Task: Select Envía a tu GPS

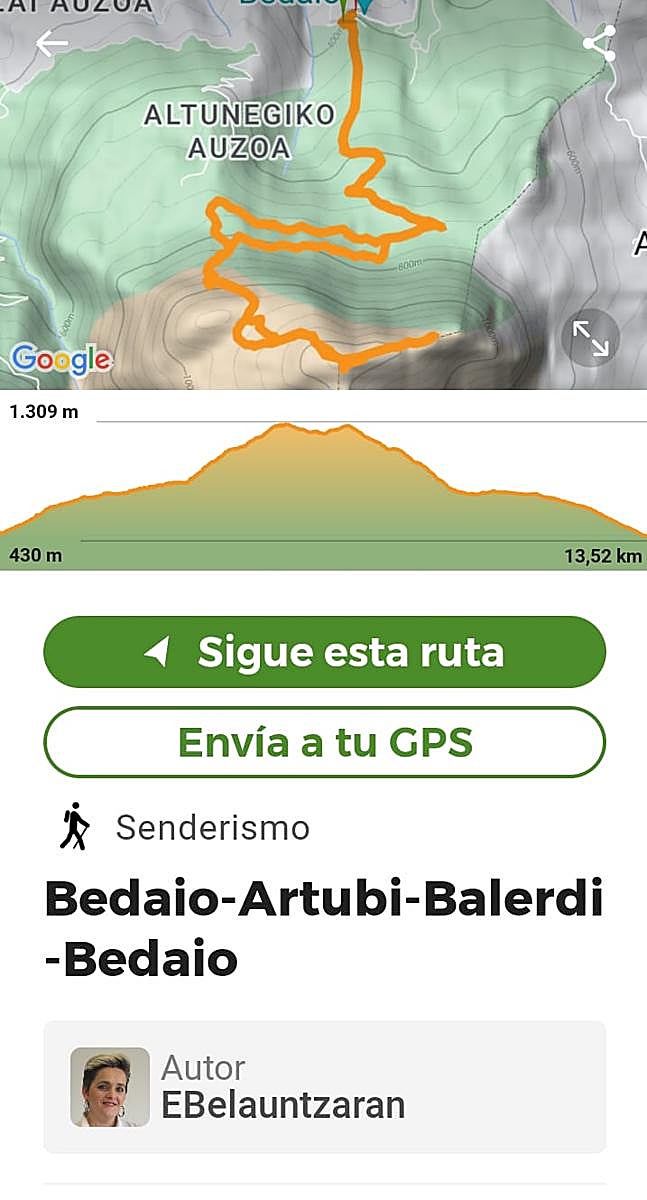Action: tap(324, 742)
